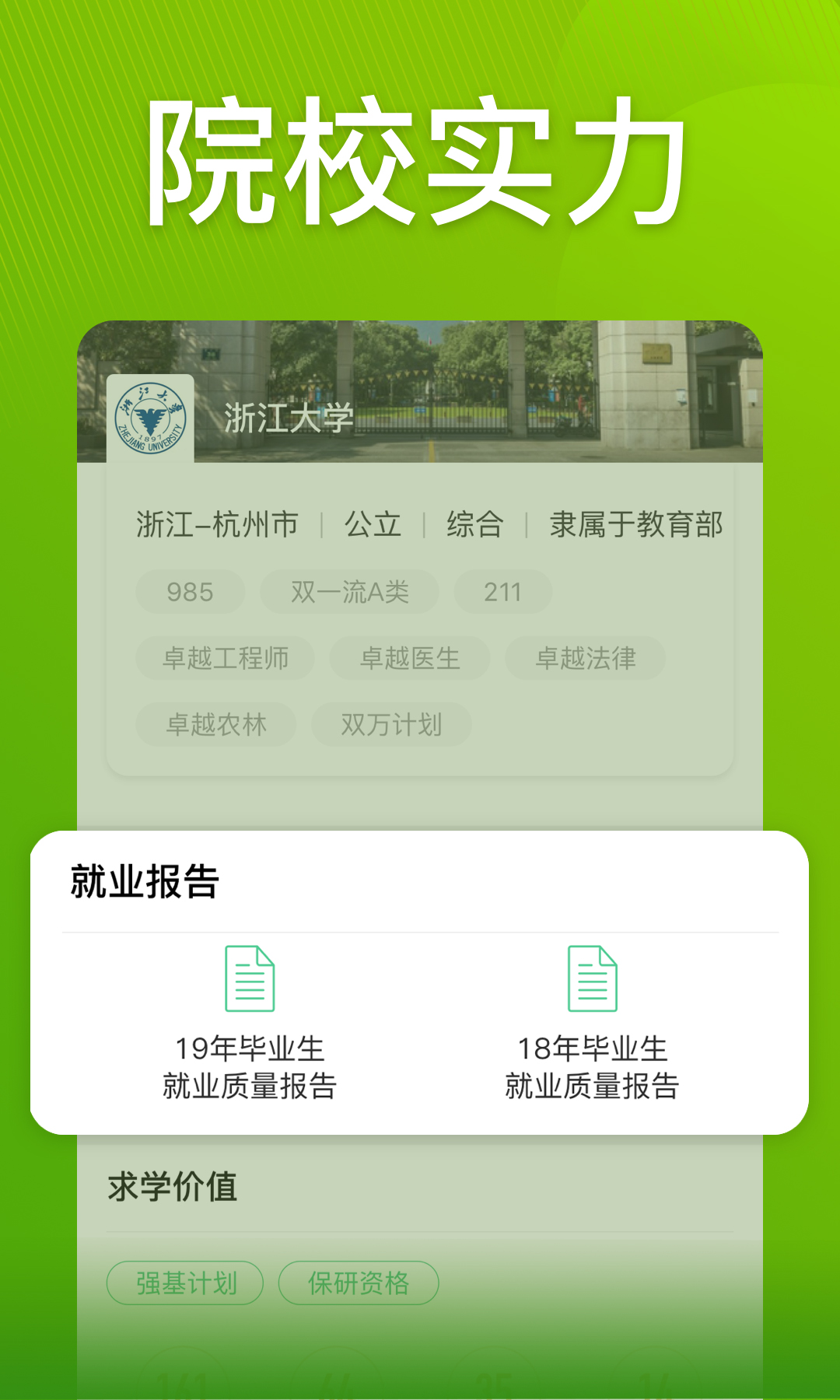Tap the university name 浙江大学
This screenshot has width=840, height=1400.
point(288,416)
